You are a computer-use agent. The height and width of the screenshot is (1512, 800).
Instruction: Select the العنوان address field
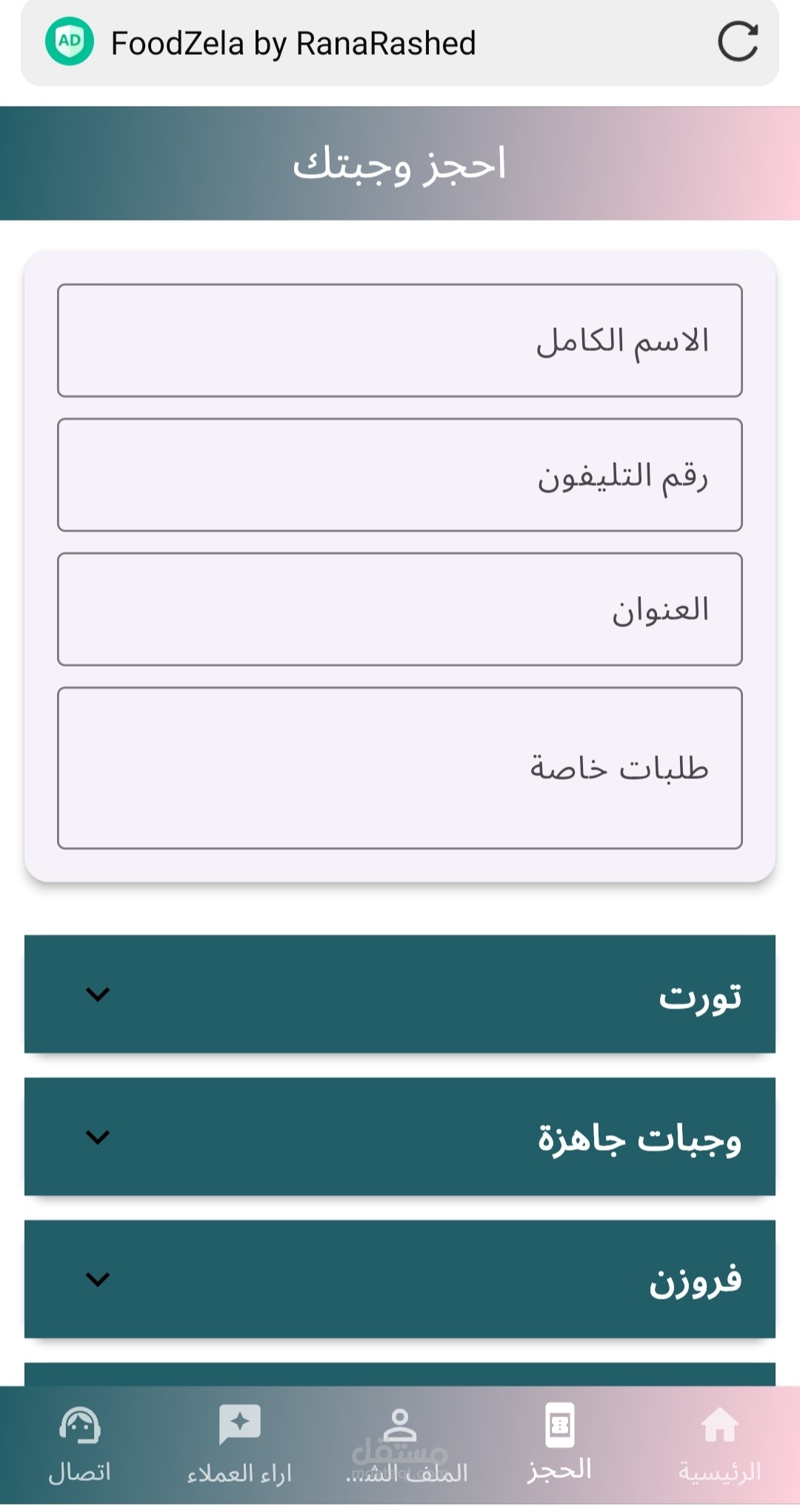tap(400, 609)
